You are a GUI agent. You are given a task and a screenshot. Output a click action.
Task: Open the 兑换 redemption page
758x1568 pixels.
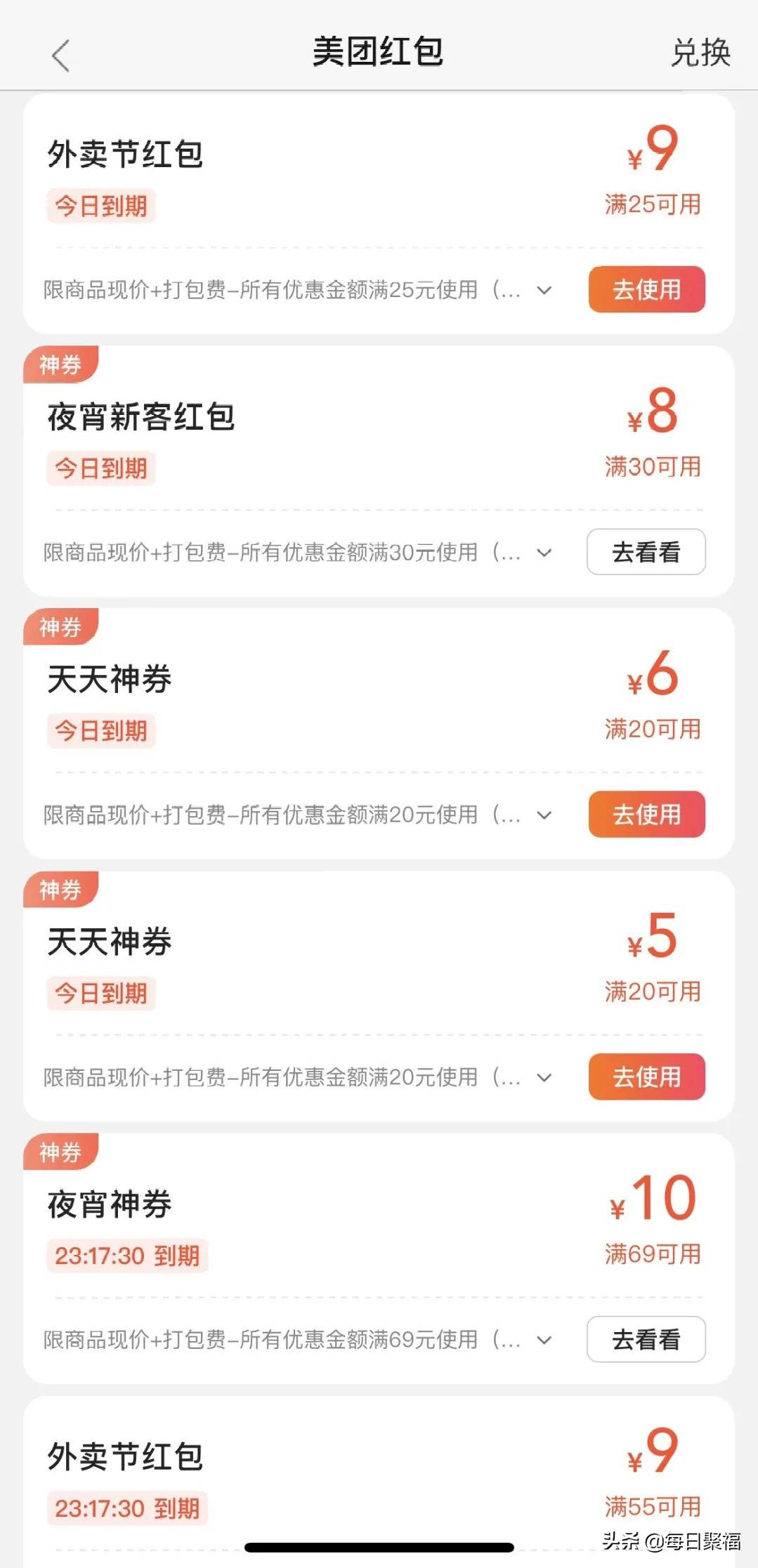[700, 53]
